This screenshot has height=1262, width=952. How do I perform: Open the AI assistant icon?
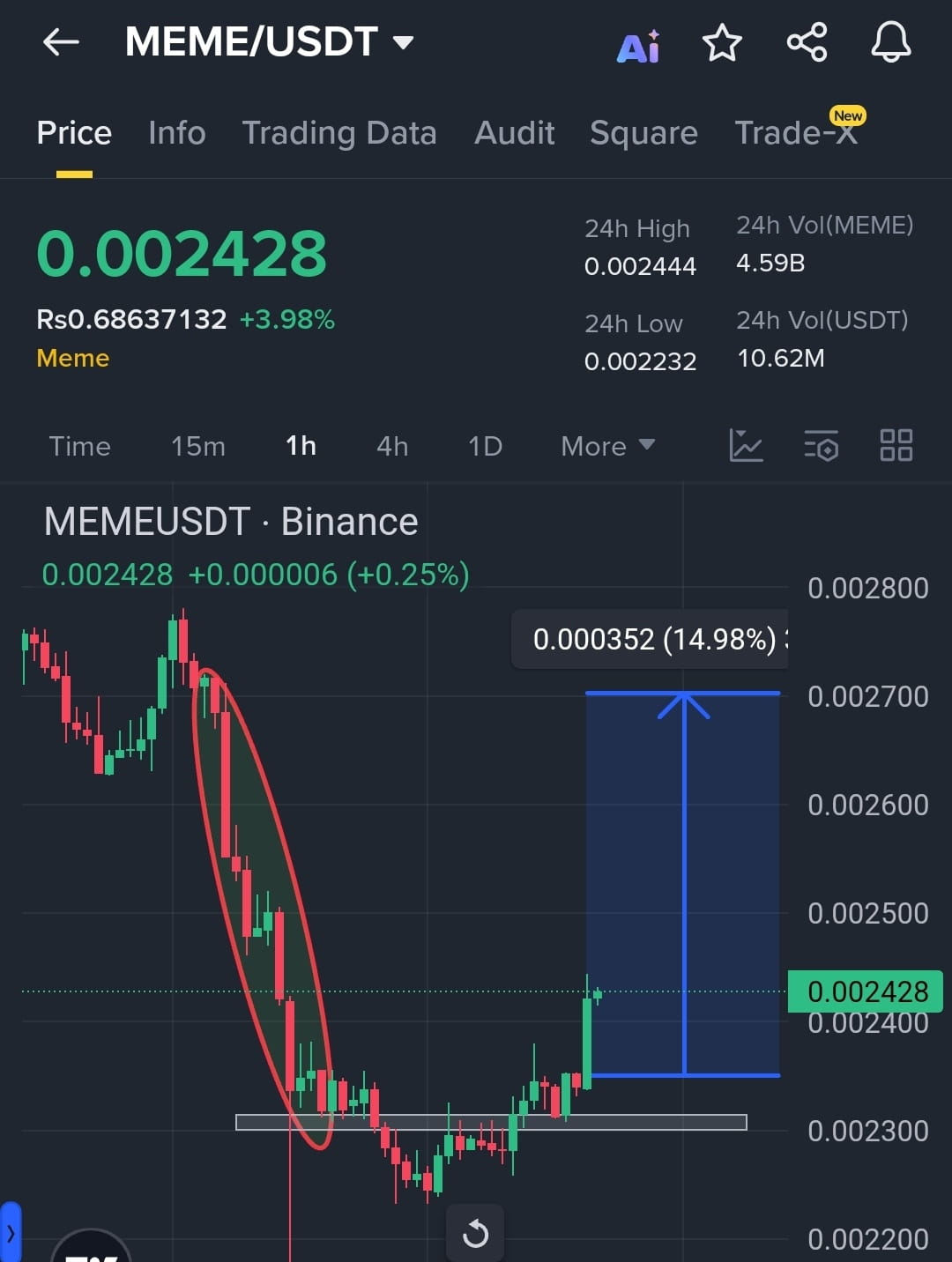[638, 45]
